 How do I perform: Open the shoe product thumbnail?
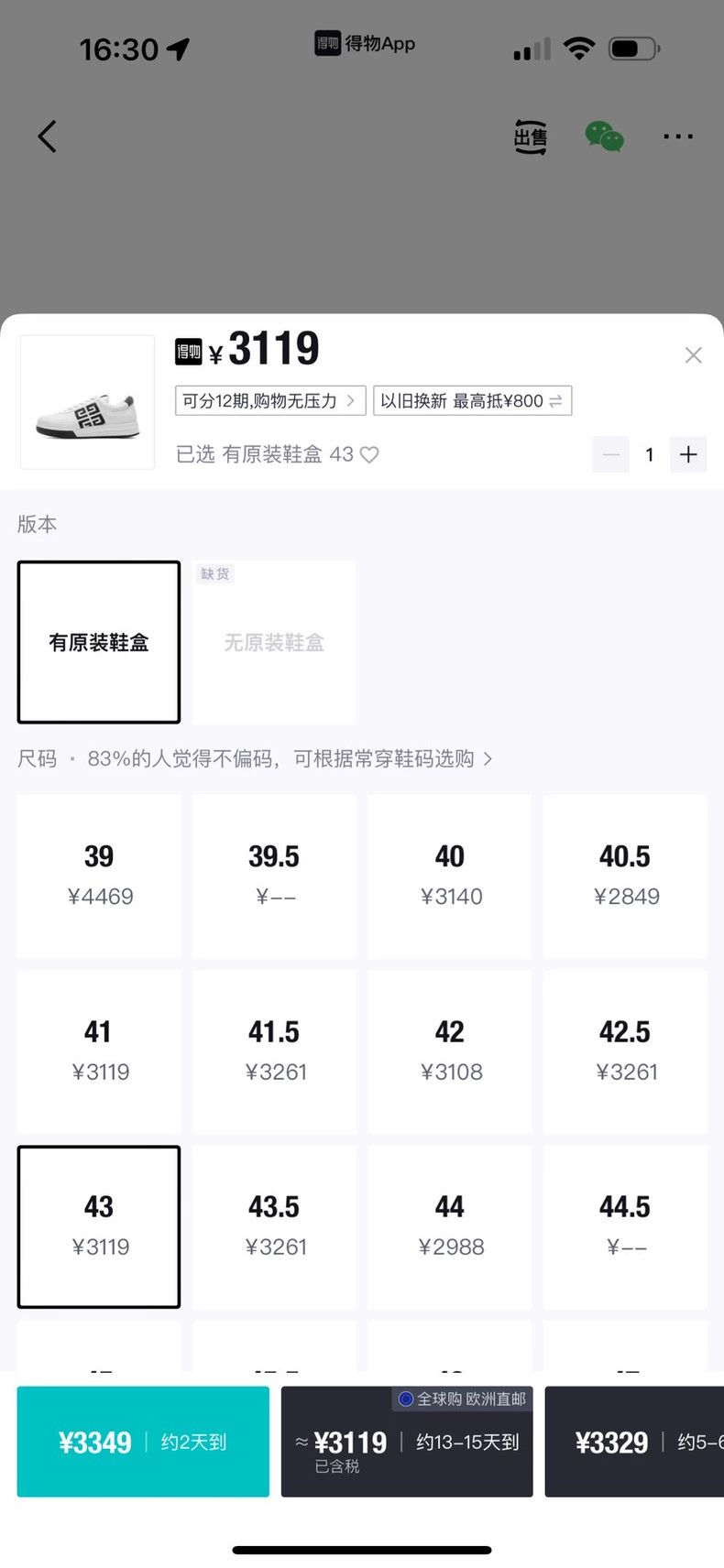88,402
